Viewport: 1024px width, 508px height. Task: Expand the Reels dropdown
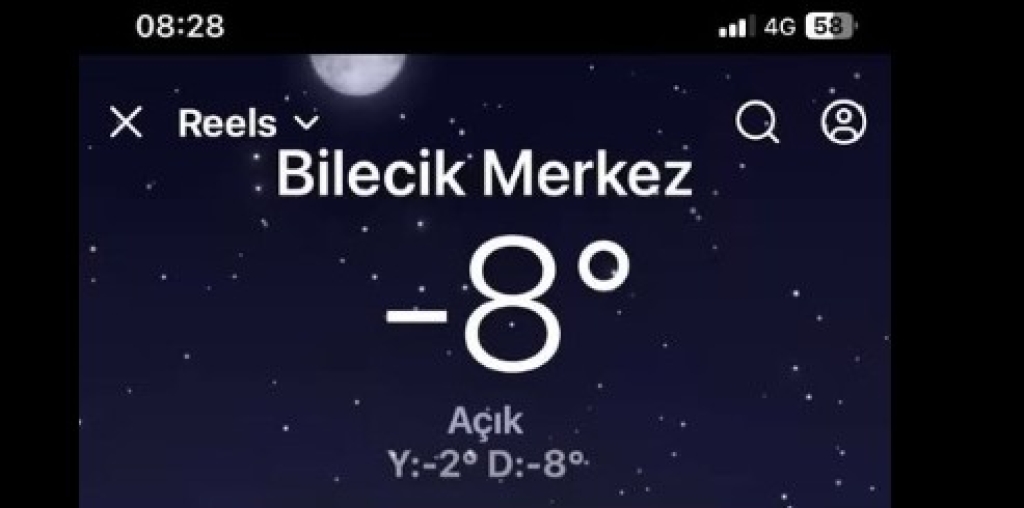tap(249, 123)
